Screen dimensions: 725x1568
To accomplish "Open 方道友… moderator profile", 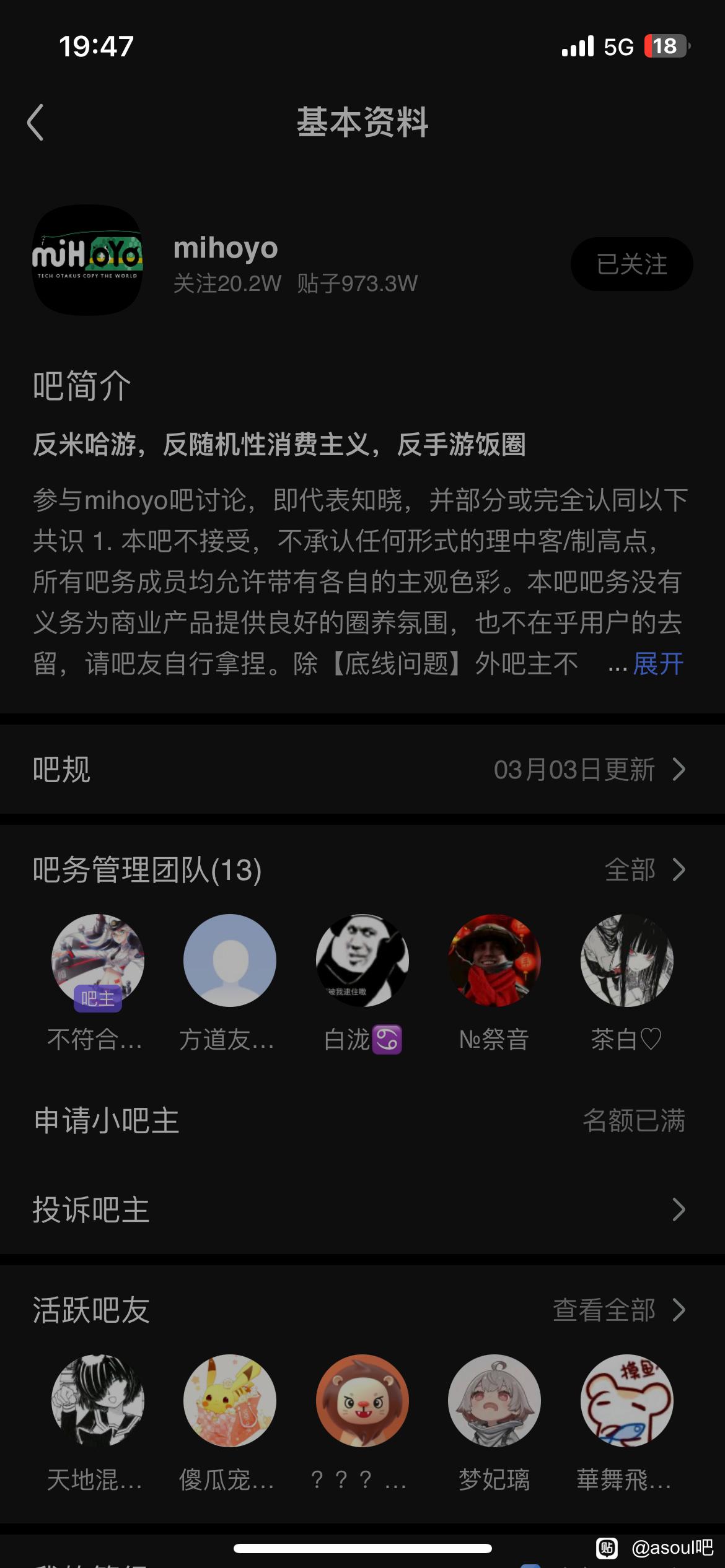I will point(230,961).
